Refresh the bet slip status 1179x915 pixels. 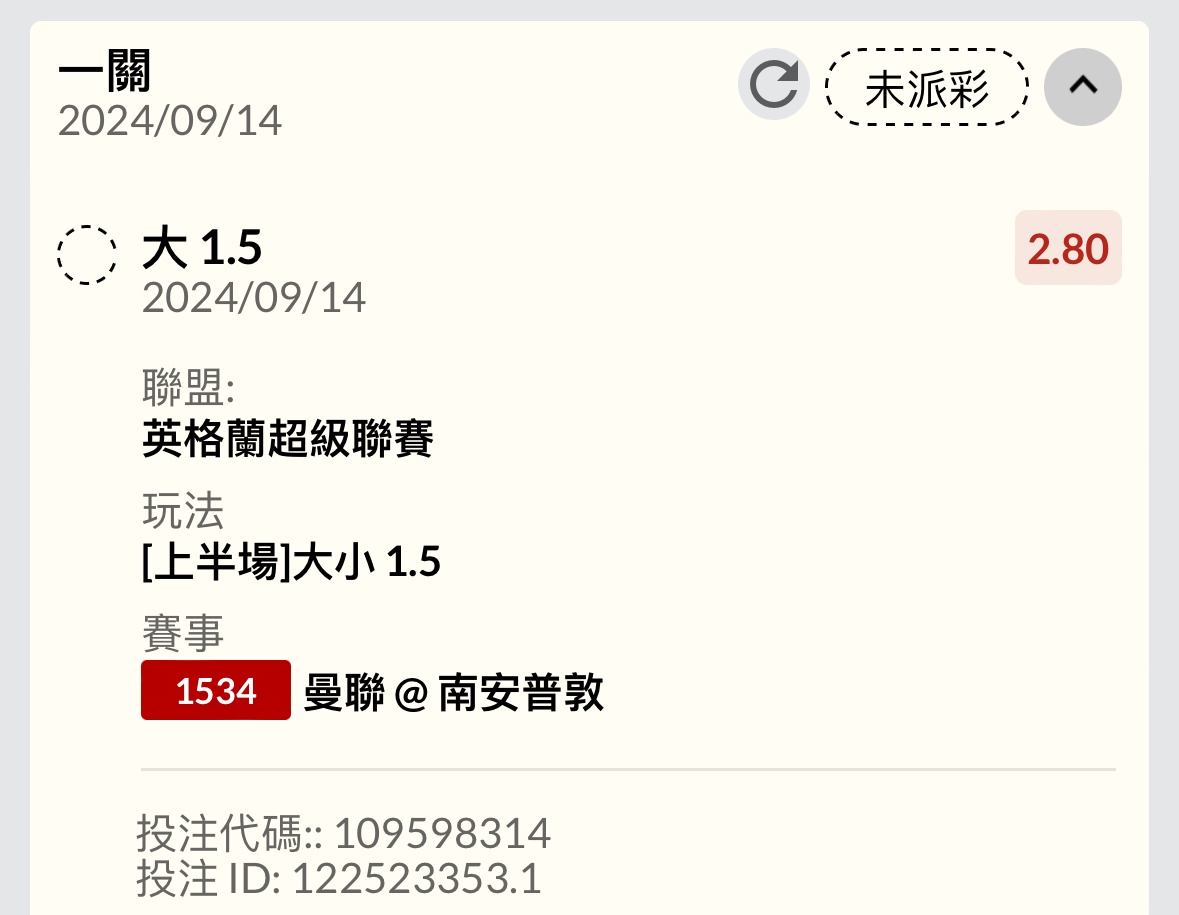[x=773, y=85]
